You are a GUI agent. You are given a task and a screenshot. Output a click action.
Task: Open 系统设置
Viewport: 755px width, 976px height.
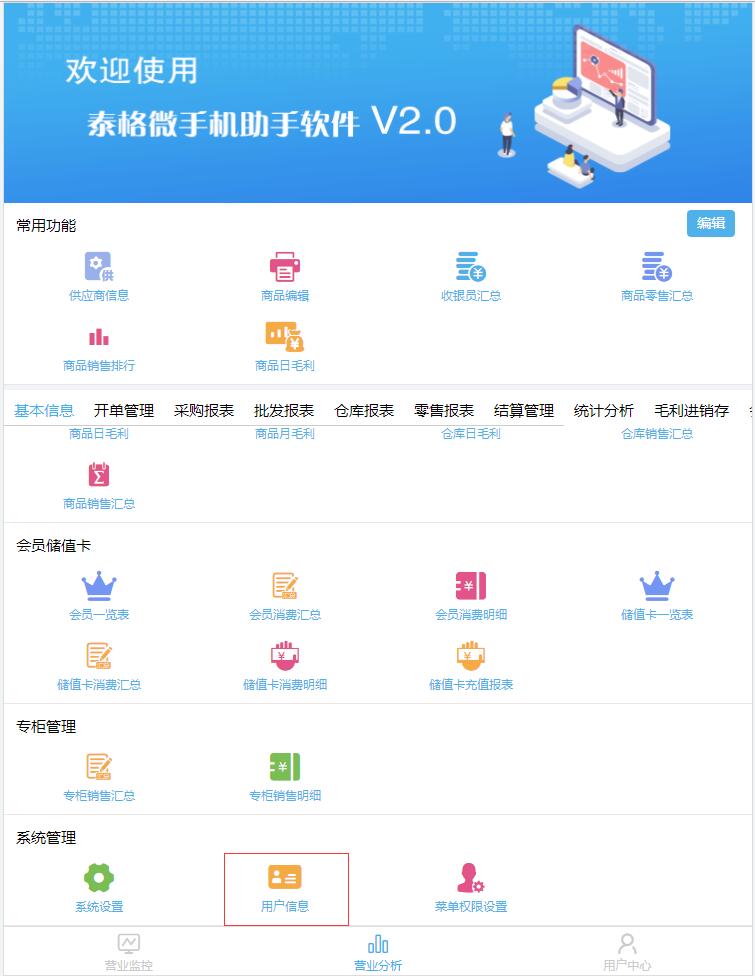coord(99,887)
